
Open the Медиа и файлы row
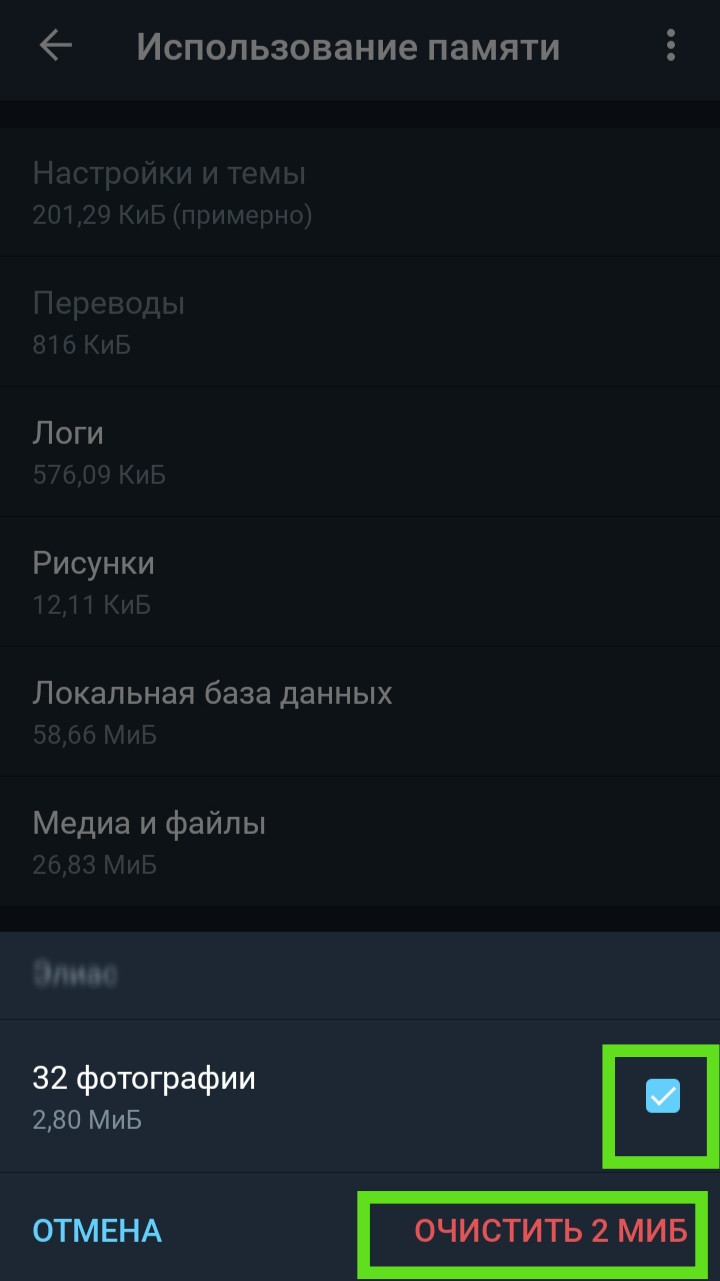[x=360, y=842]
